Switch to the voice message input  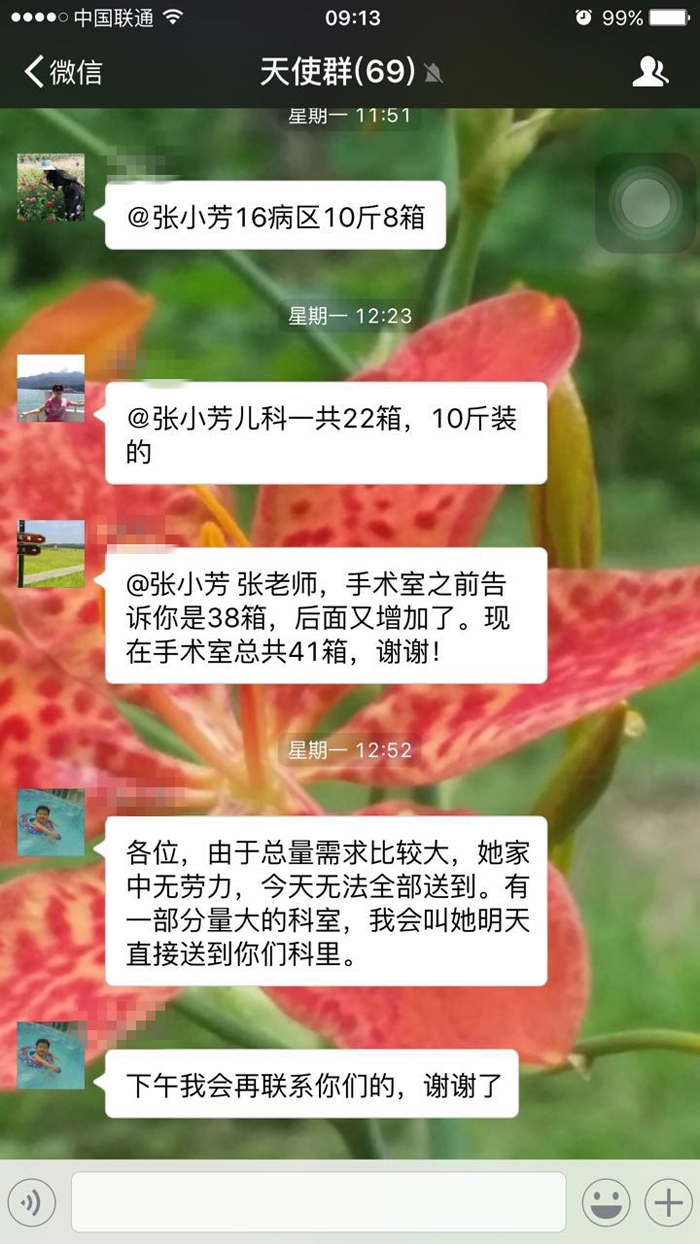coord(32,1202)
